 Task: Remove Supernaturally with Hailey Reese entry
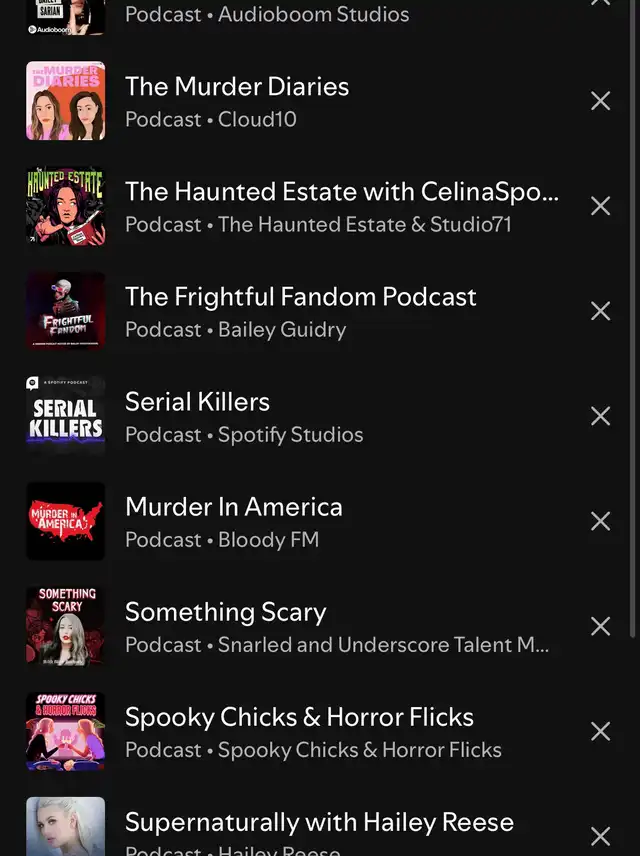pyautogui.click(x=600, y=835)
